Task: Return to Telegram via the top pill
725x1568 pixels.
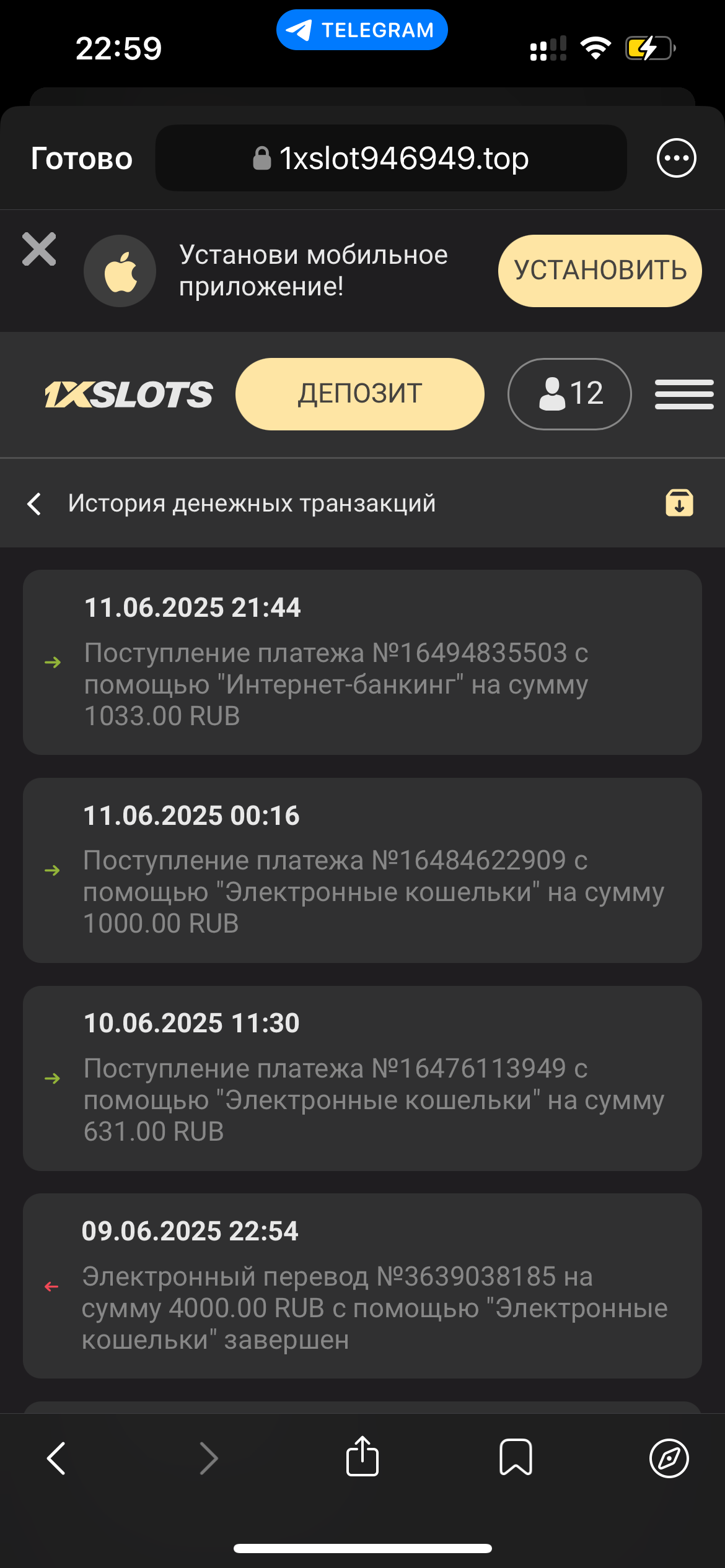Action: [362, 30]
